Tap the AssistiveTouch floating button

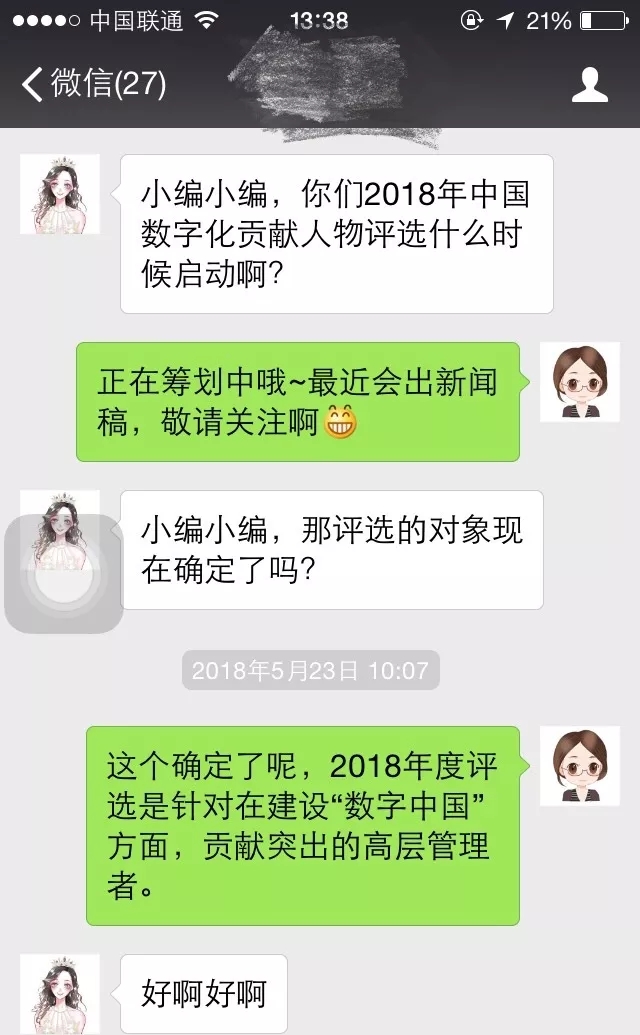[x=64, y=574]
